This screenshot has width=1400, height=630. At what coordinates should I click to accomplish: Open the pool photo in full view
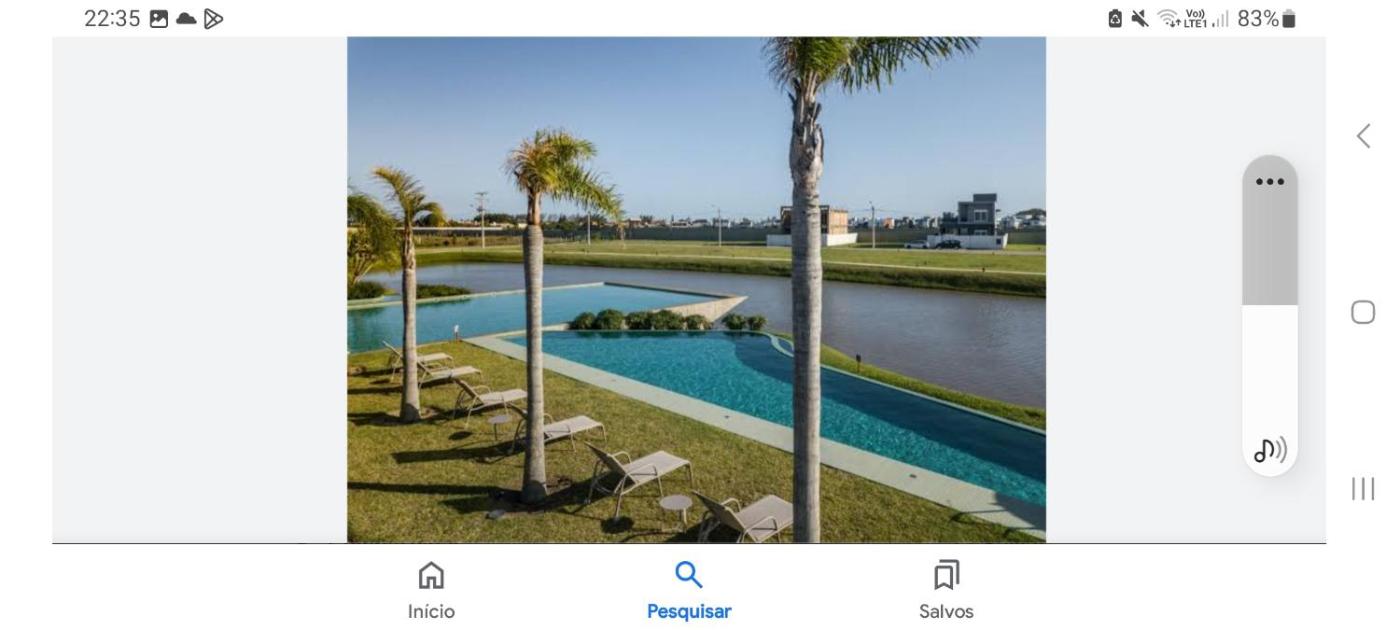(x=696, y=290)
